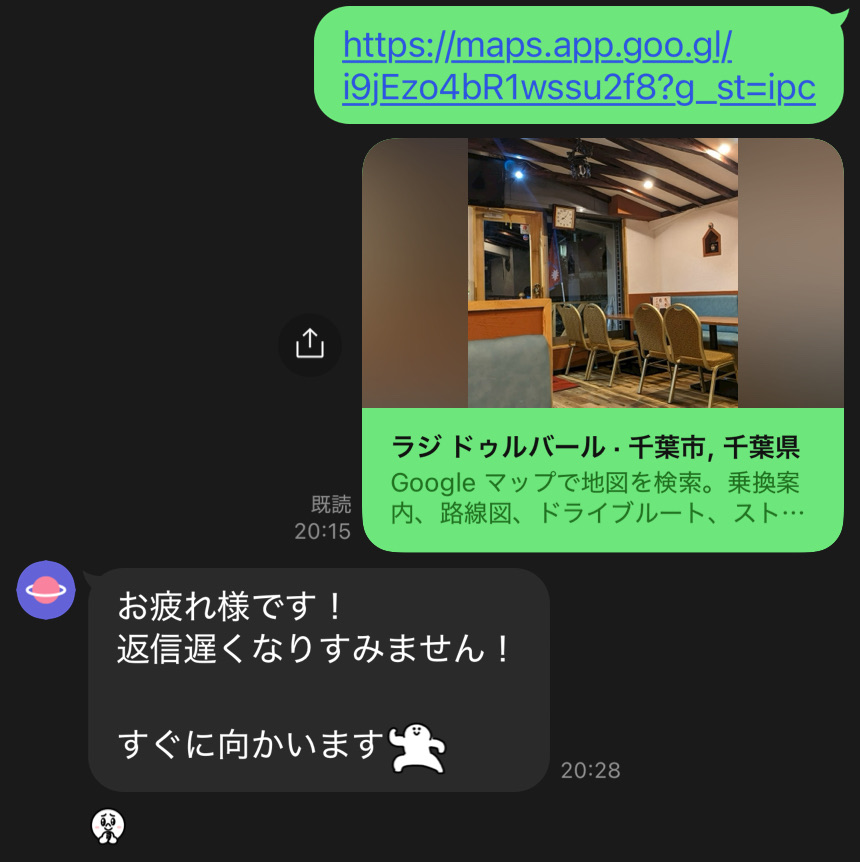
Task: Open the ラジ ドゥルバール map preview card
Action: point(602,345)
